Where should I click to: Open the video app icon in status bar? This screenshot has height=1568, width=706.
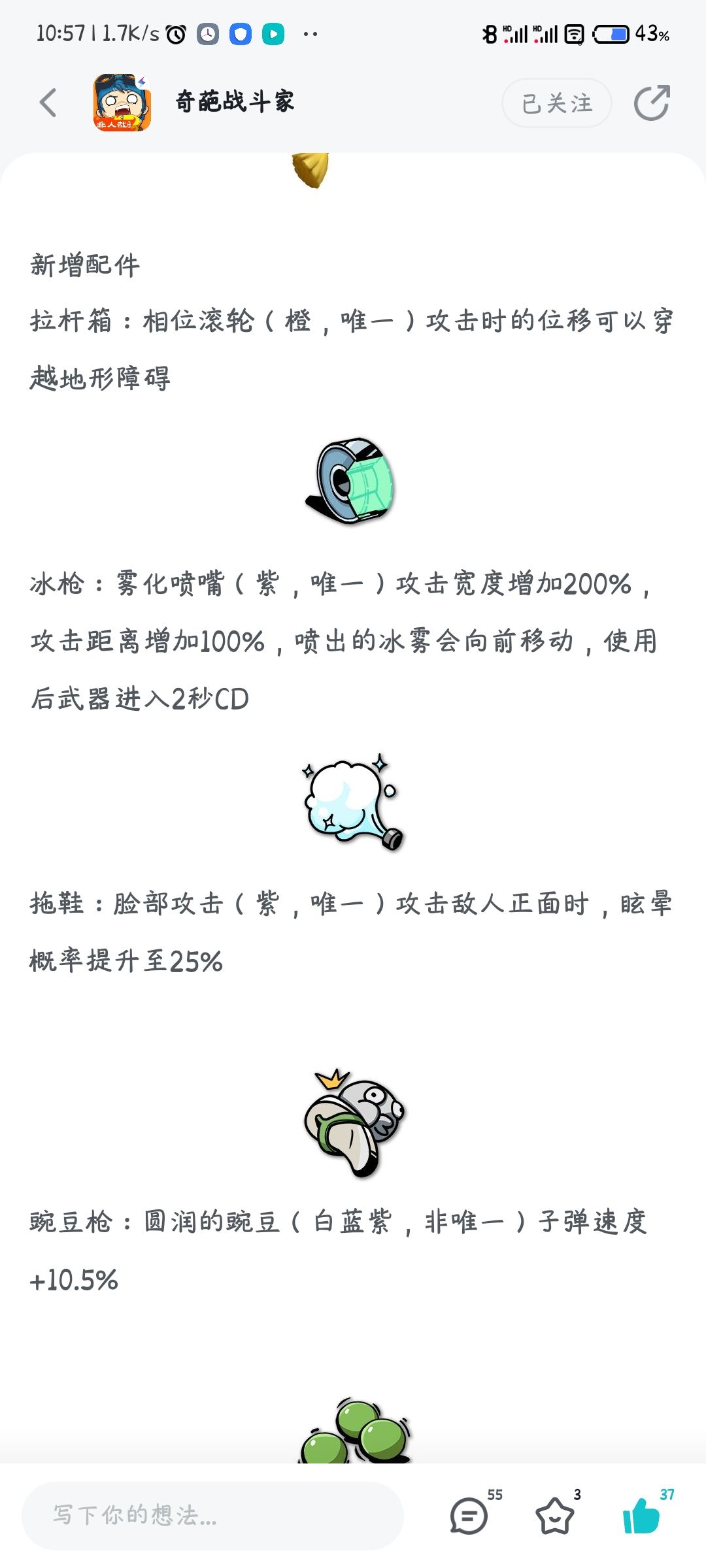tap(275, 32)
